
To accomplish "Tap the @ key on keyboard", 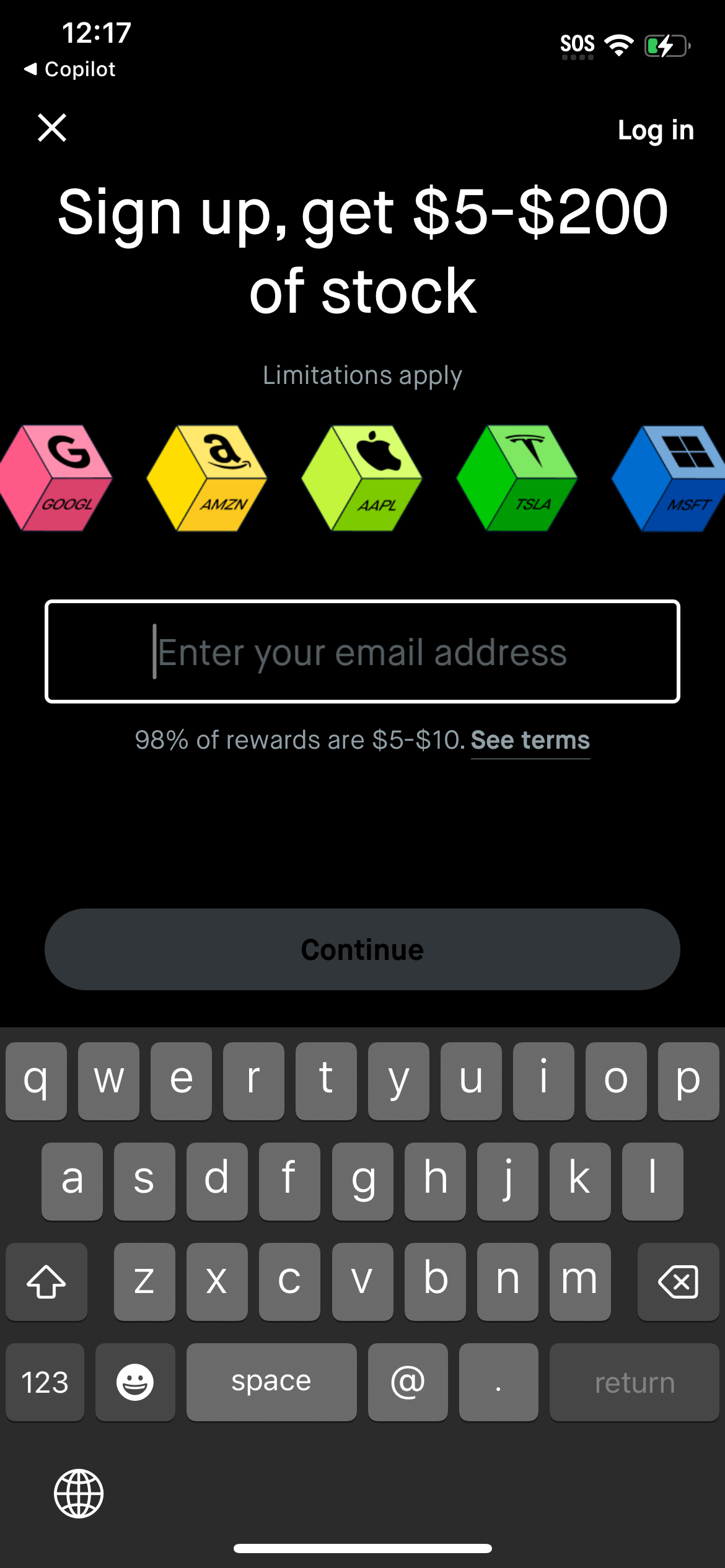I will [408, 1382].
